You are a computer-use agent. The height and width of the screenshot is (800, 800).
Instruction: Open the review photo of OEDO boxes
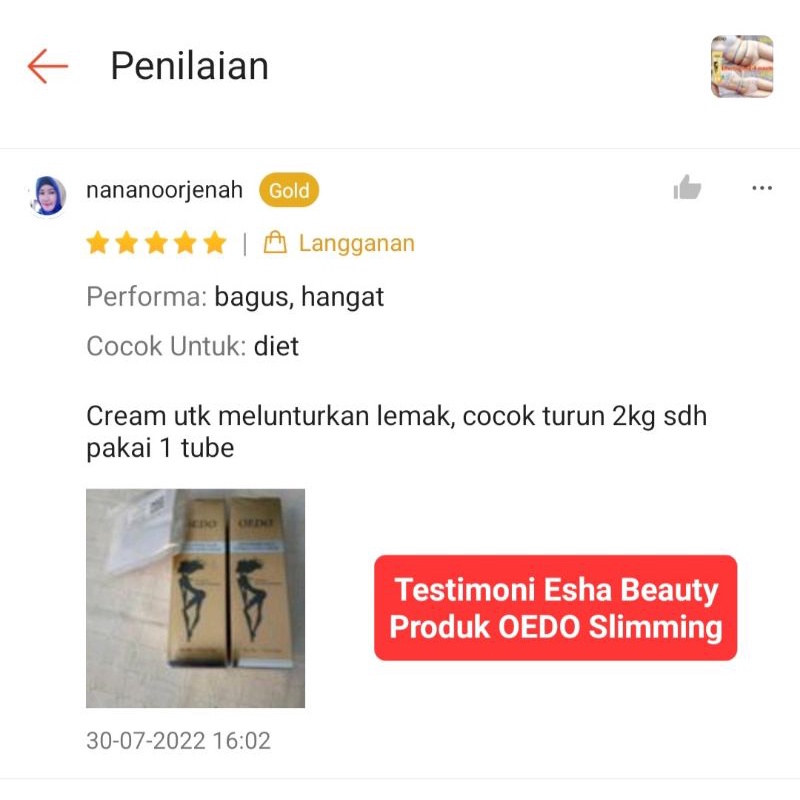[x=195, y=598]
